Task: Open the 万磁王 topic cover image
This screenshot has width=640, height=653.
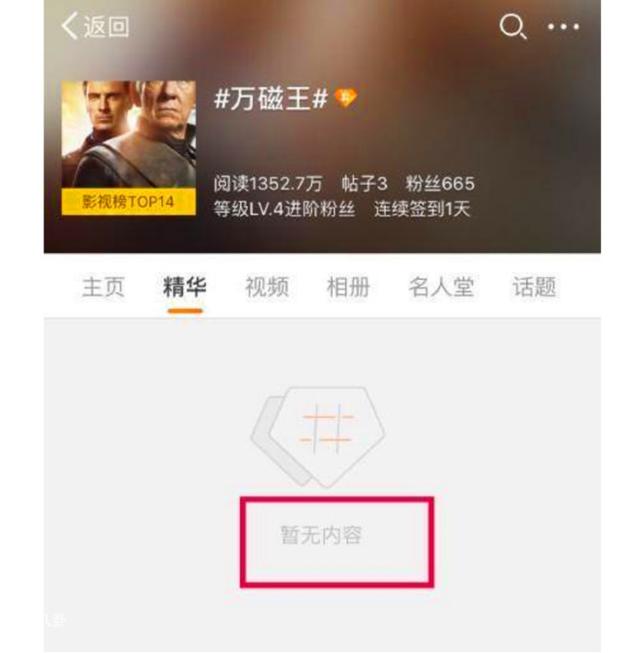Action: point(128,147)
